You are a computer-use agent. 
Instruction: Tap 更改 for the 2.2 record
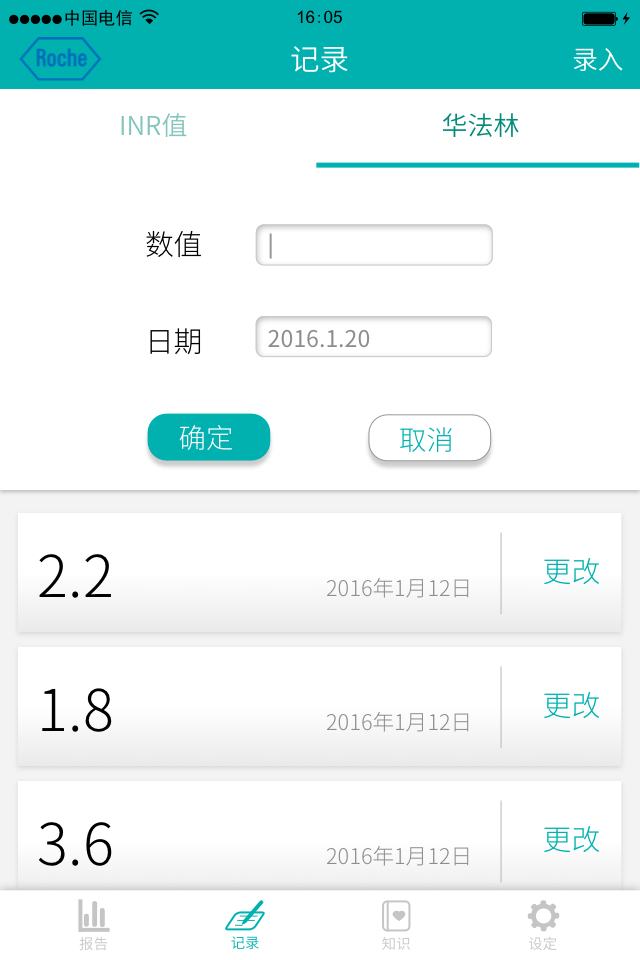click(x=571, y=572)
